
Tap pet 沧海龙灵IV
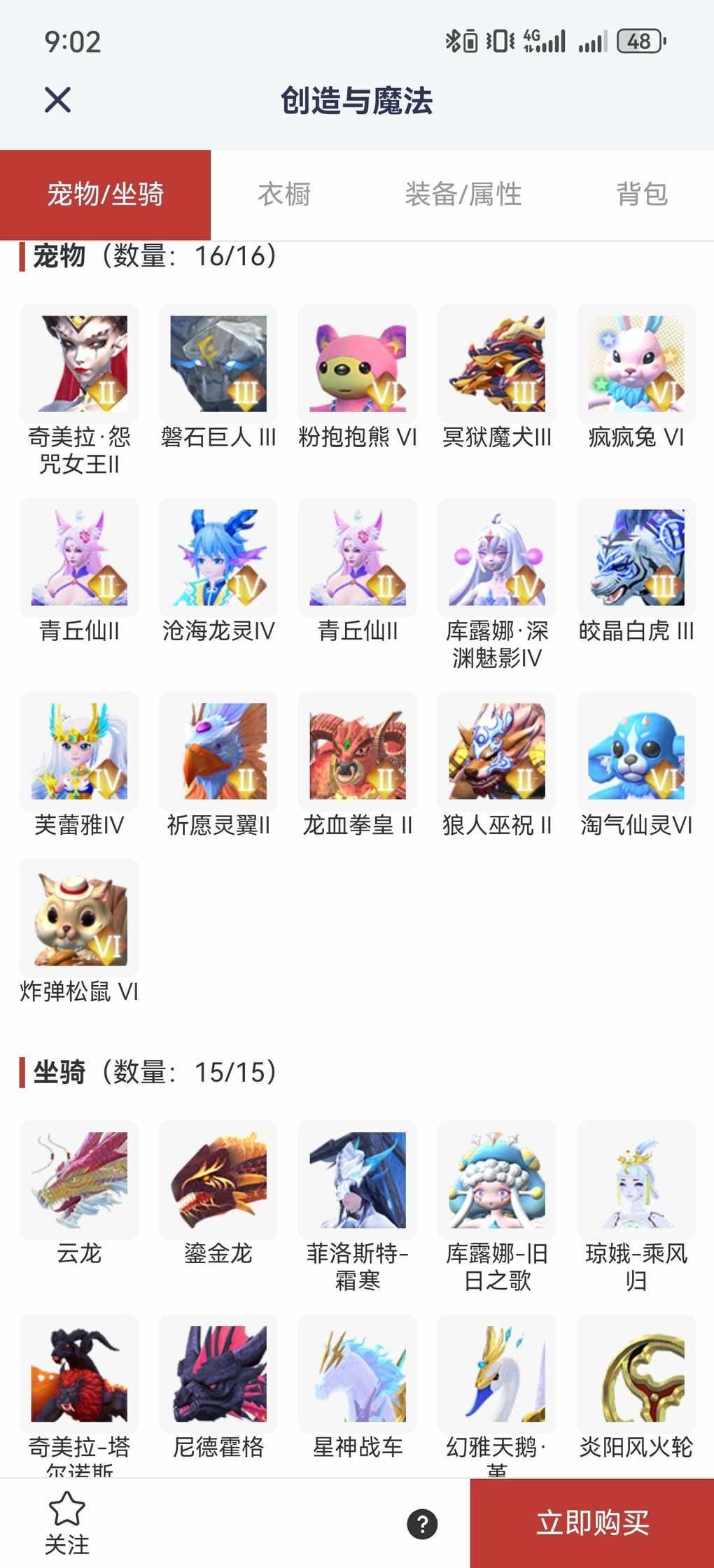point(218,558)
